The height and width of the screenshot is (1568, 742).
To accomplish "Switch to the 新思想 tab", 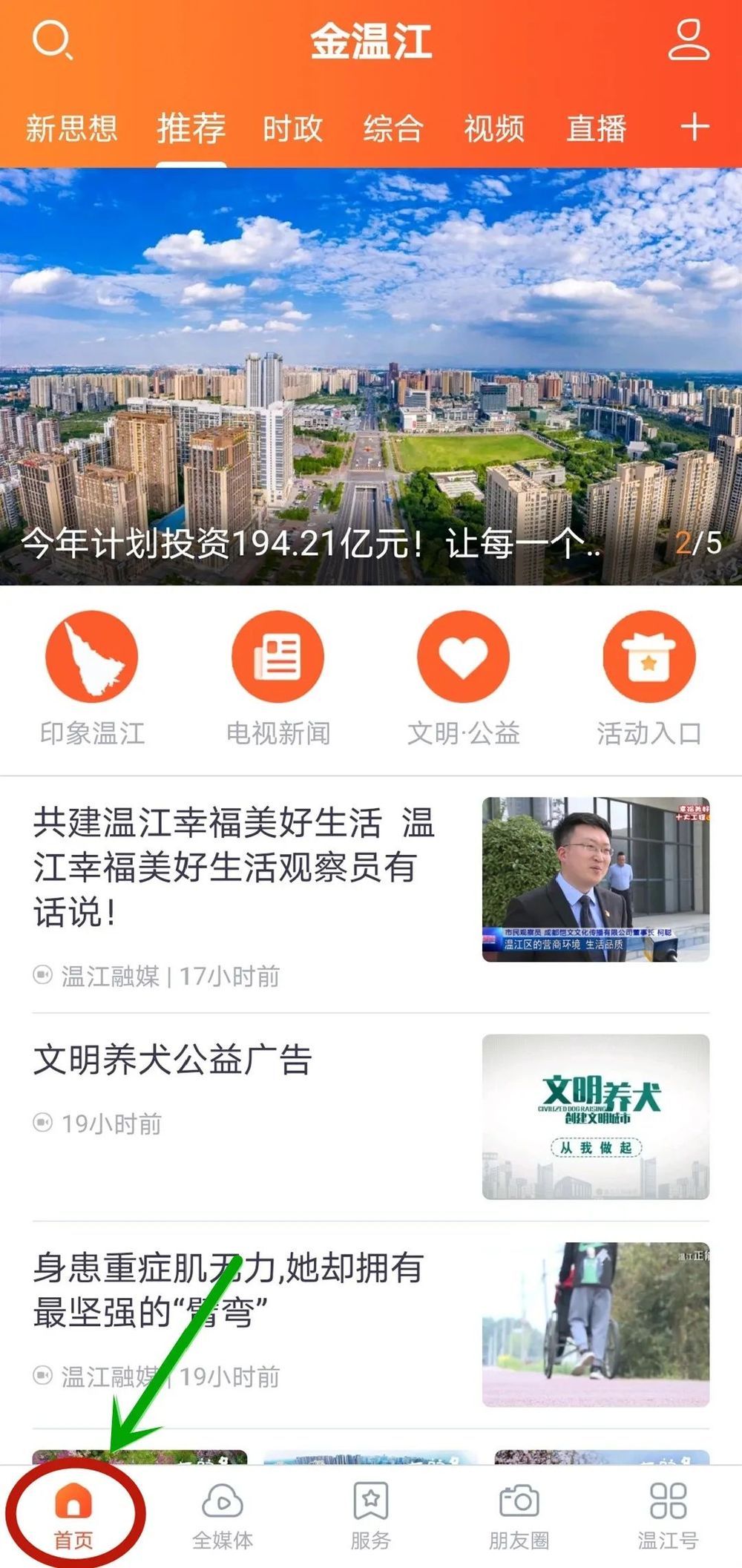I will [72, 128].
